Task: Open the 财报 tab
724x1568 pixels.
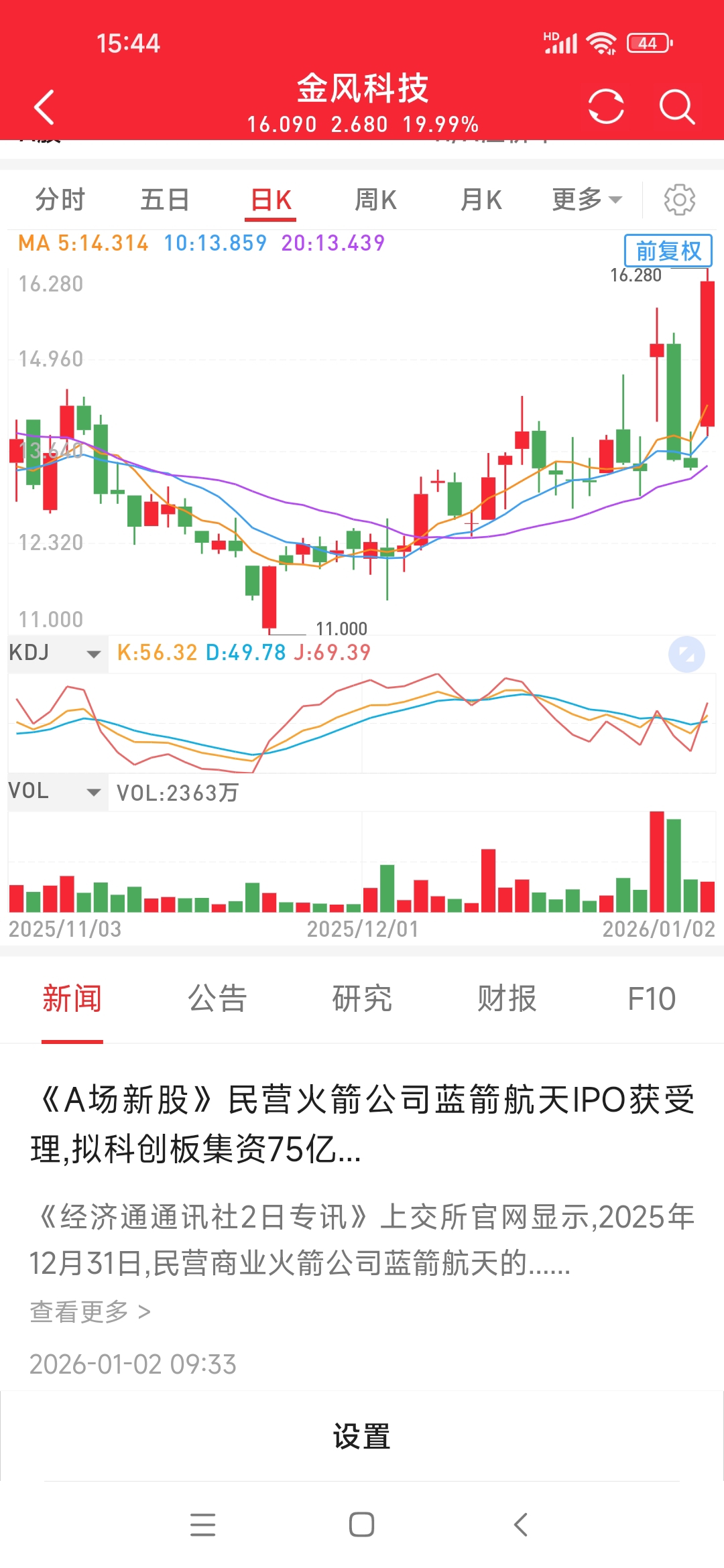Action: (x=507, y=999)
